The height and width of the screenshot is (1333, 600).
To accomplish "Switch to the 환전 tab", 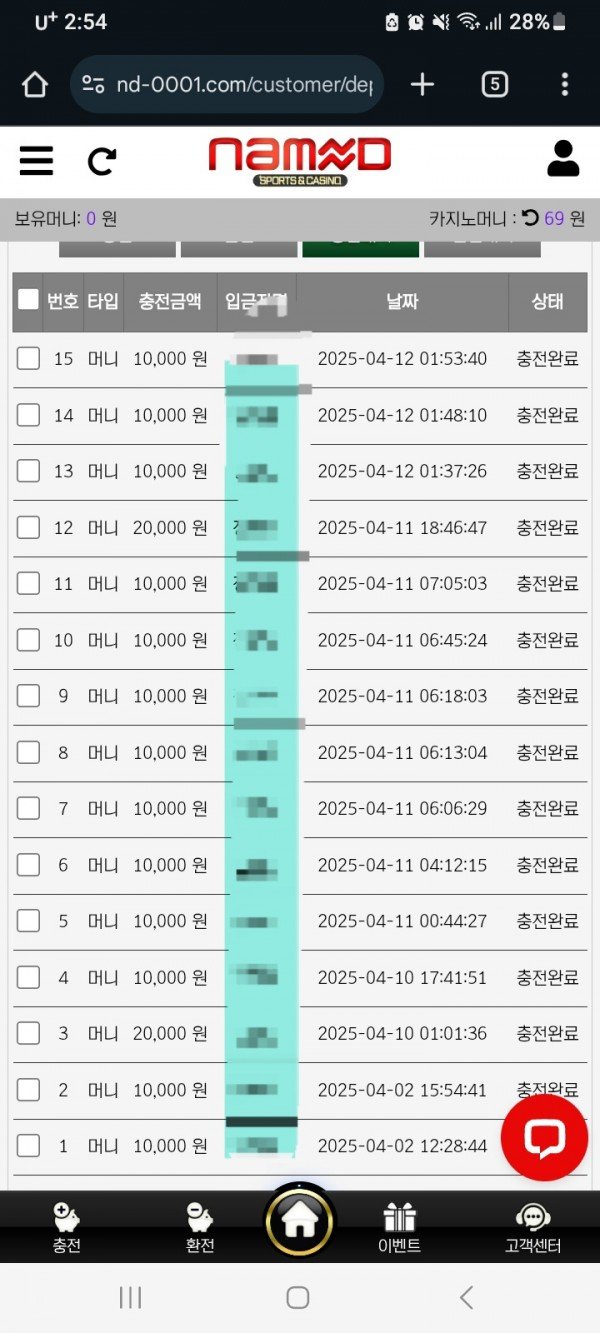I will coord(200,1227).
